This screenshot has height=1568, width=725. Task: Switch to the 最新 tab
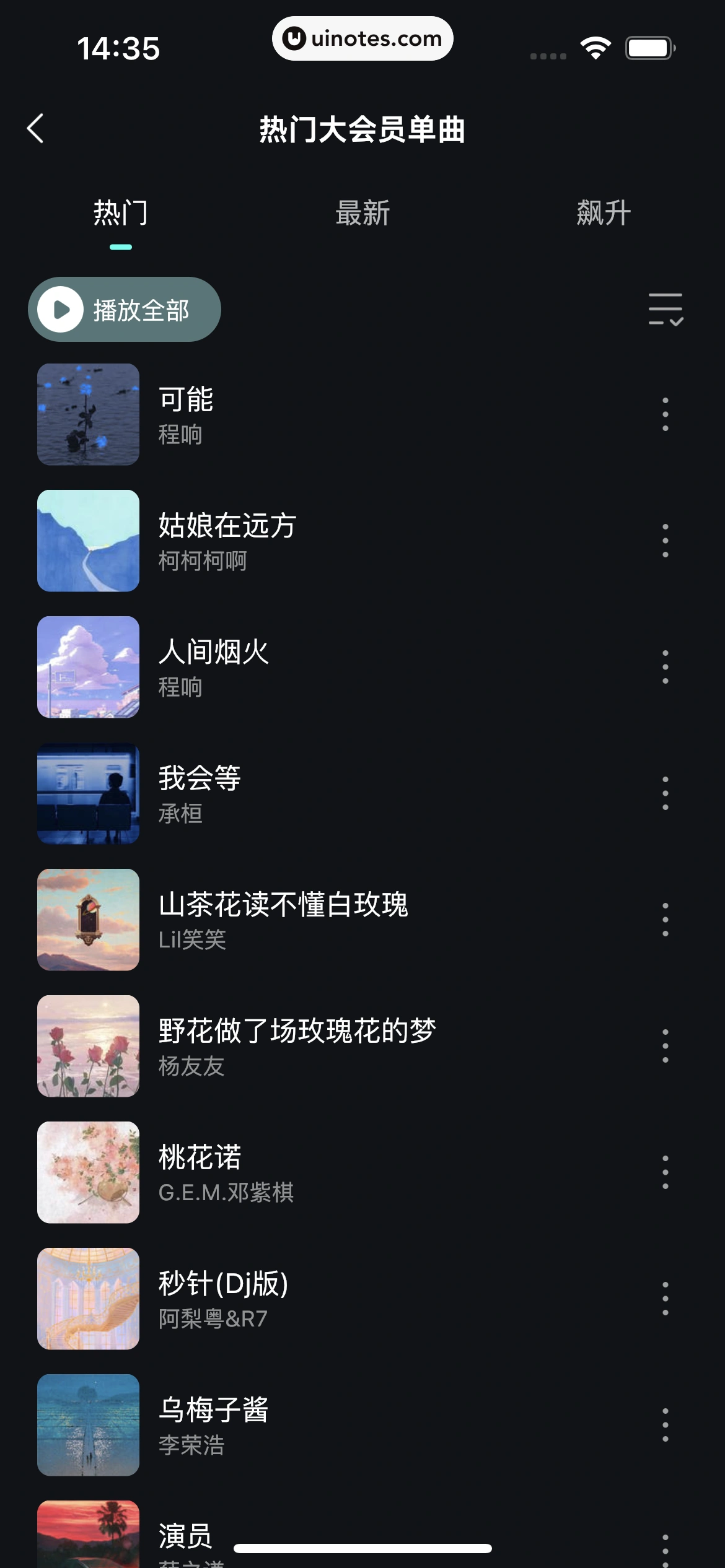[362, 212]
